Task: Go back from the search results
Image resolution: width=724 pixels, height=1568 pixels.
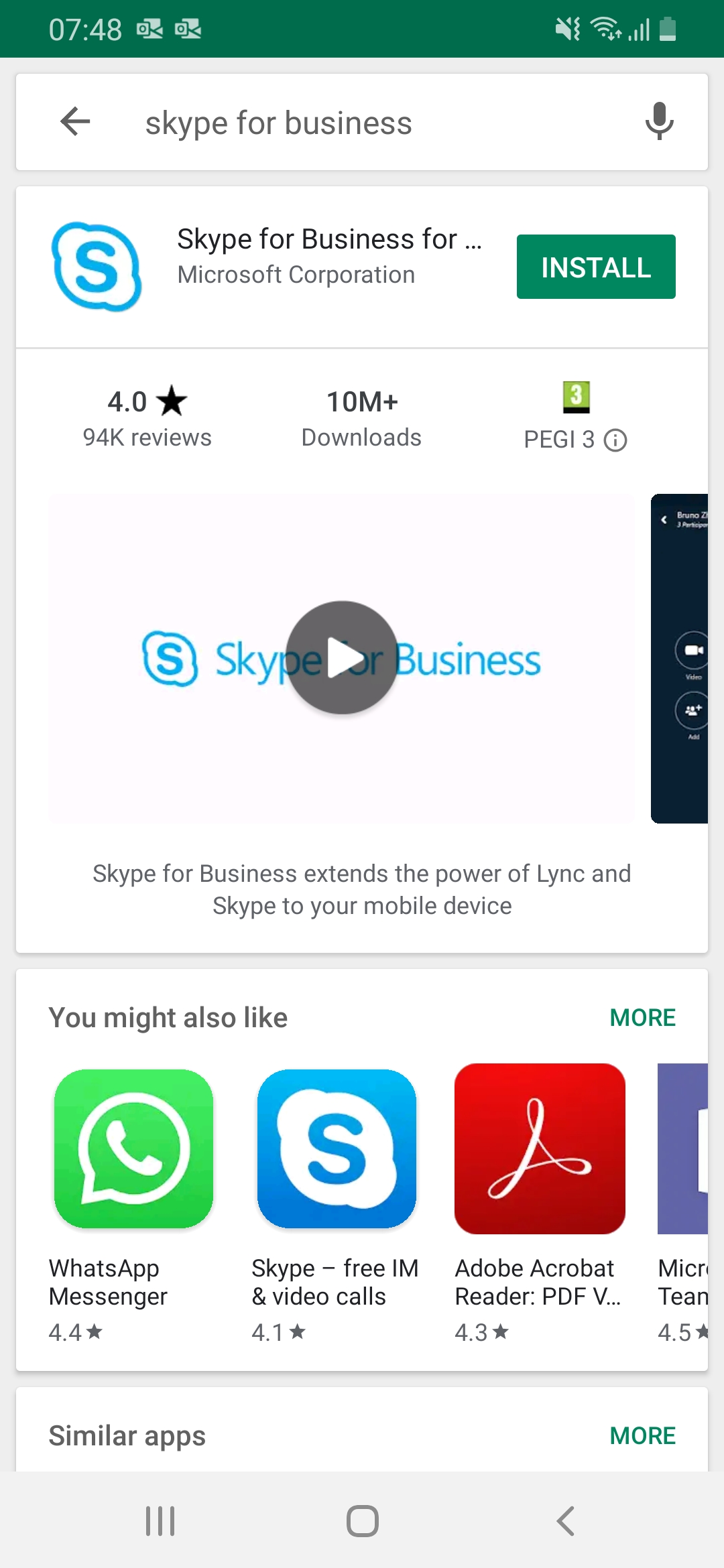Action: click(75, 122)
